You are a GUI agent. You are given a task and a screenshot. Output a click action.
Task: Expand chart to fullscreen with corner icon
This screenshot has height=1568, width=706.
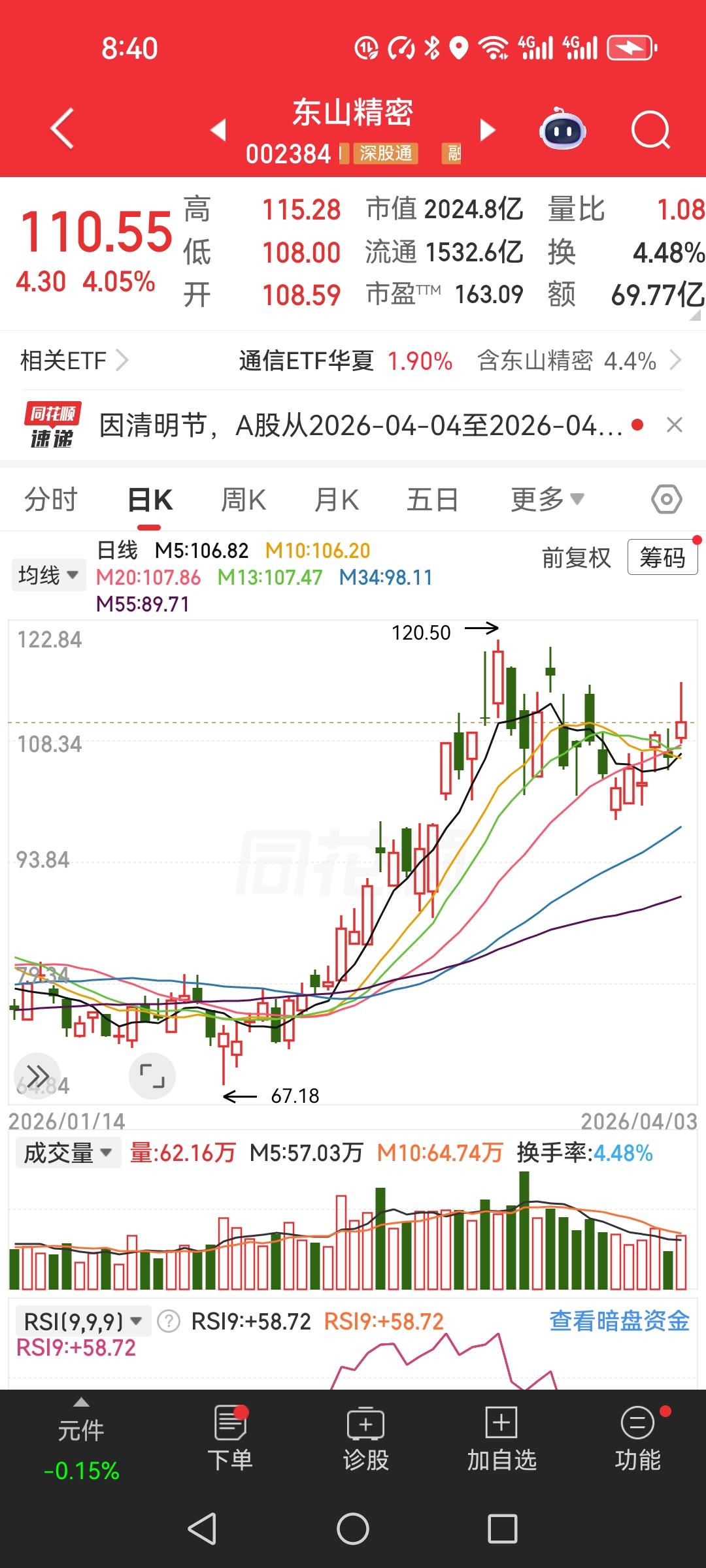coord(152,1076)
